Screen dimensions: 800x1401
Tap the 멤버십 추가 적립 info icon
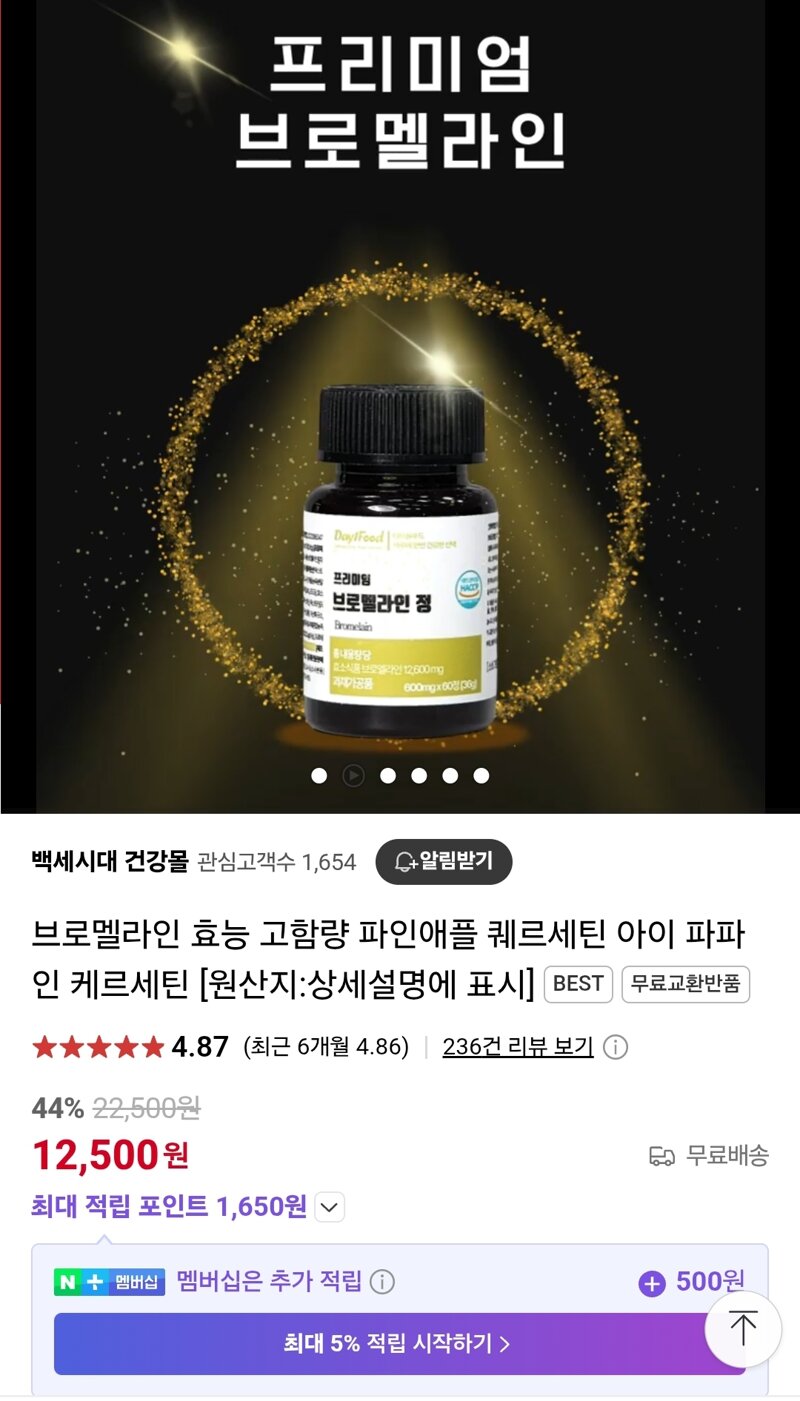(x=382, y=1282)
